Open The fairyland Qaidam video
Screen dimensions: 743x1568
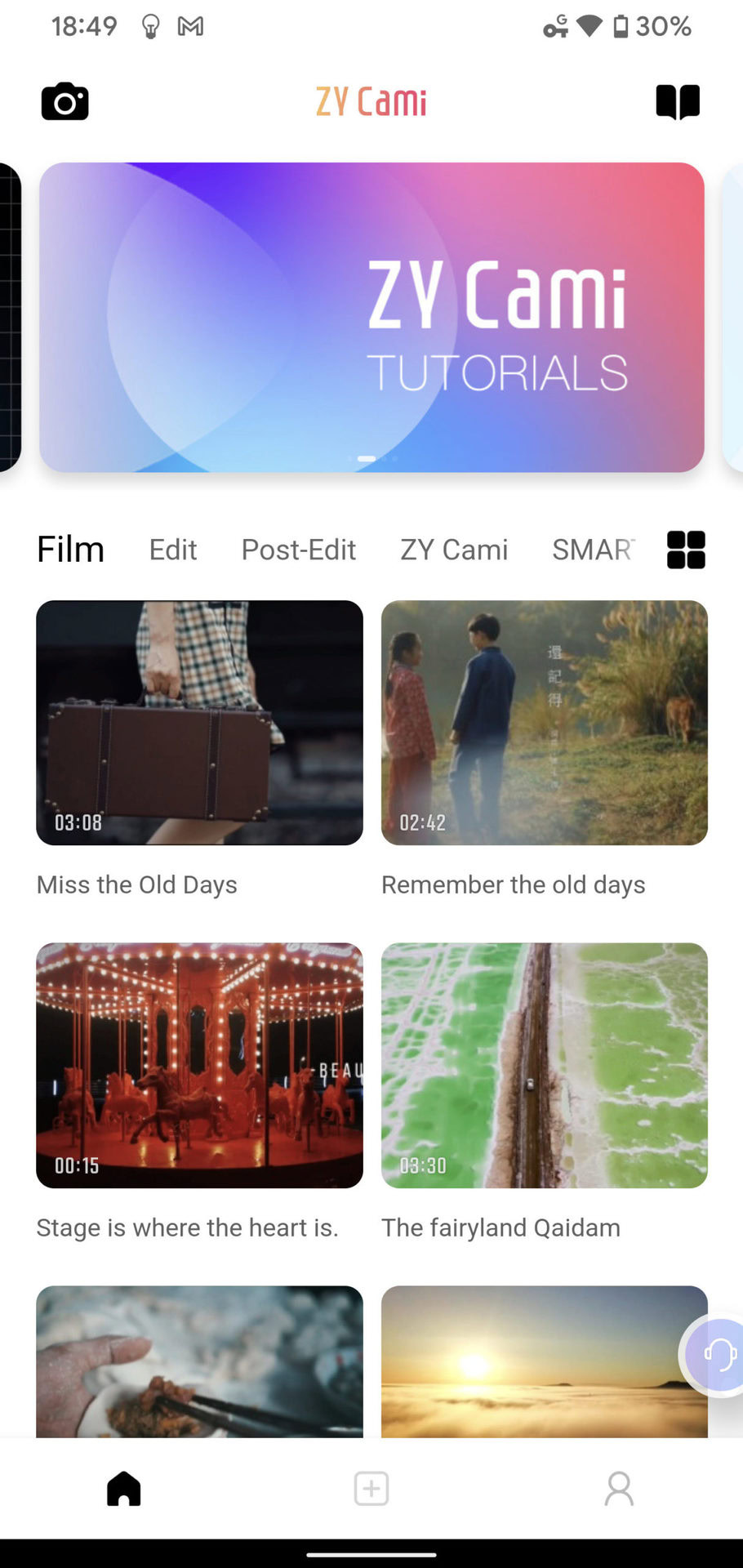point(545,1065)
